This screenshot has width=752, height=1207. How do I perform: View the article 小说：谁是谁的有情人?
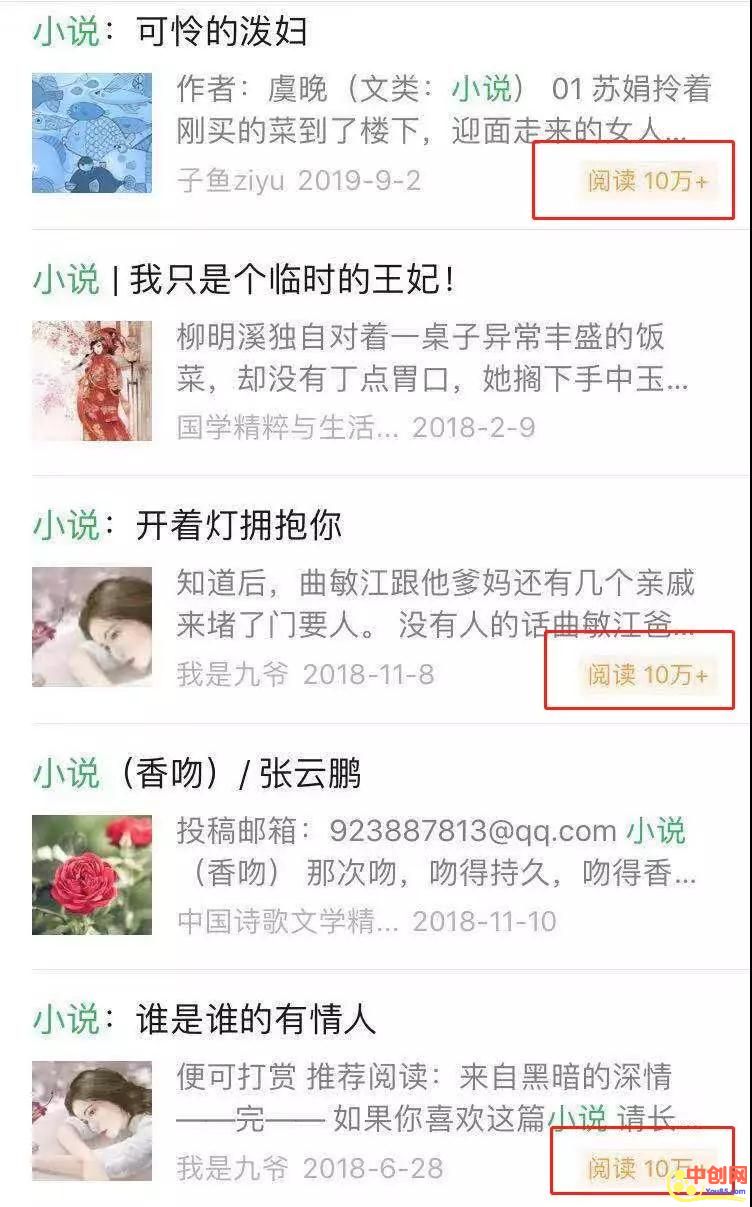205,1019
